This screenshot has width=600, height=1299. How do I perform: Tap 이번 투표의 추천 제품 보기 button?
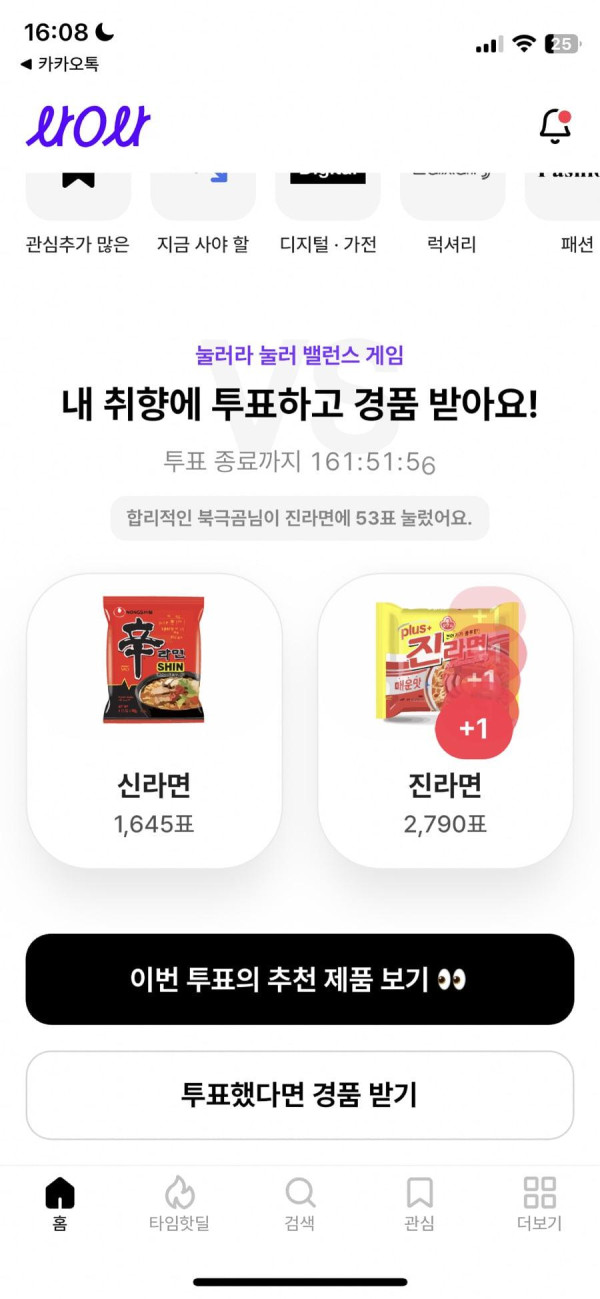tap(300, 979)
